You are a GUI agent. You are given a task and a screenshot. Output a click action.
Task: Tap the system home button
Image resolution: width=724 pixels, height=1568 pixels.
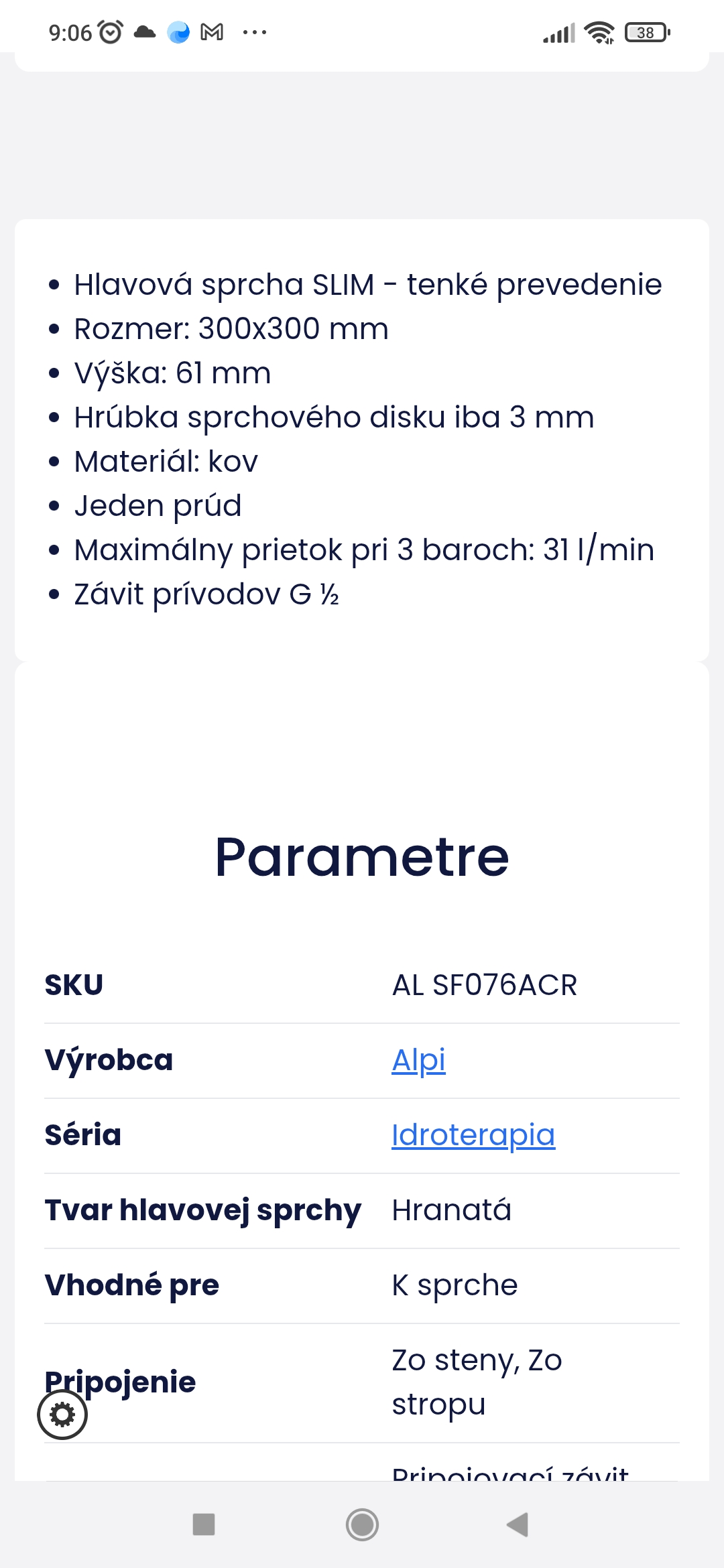pyautogui.click(x=362, y=1524)
